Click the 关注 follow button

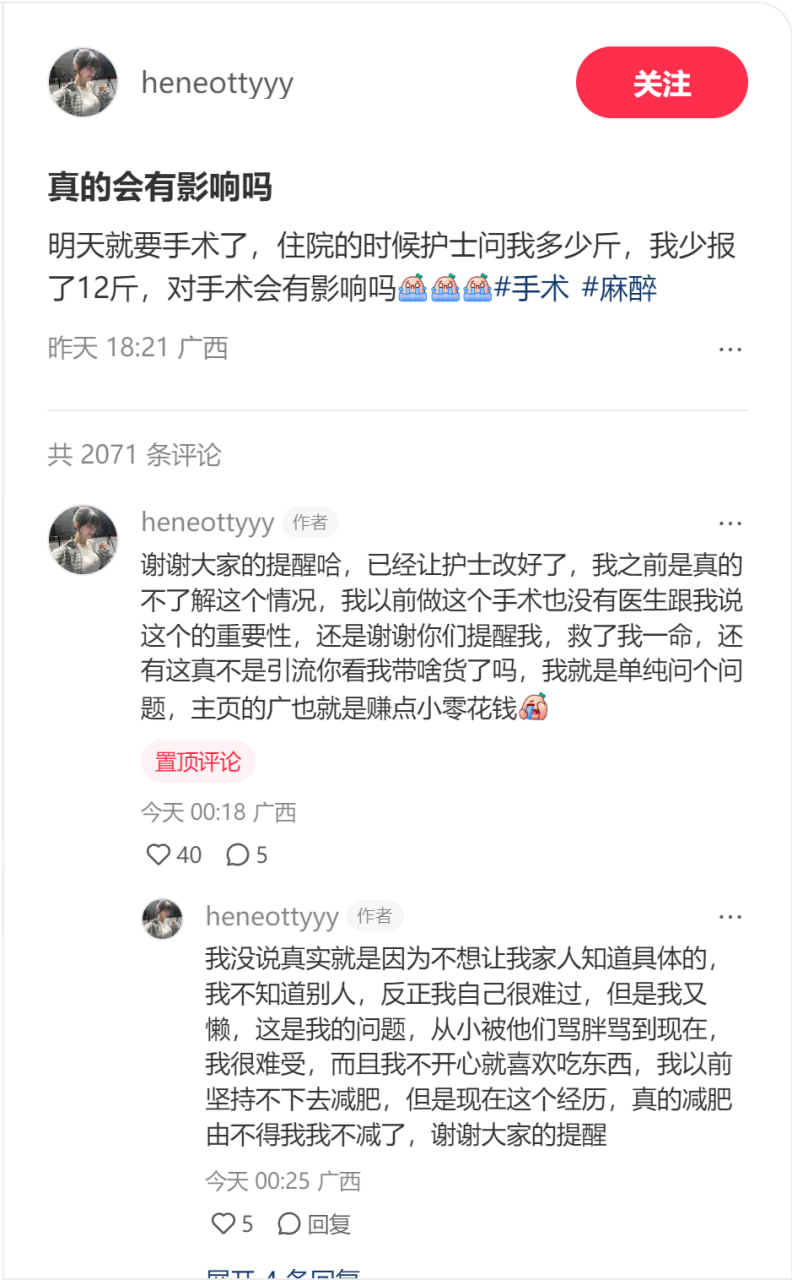click(x=661, y=83)
